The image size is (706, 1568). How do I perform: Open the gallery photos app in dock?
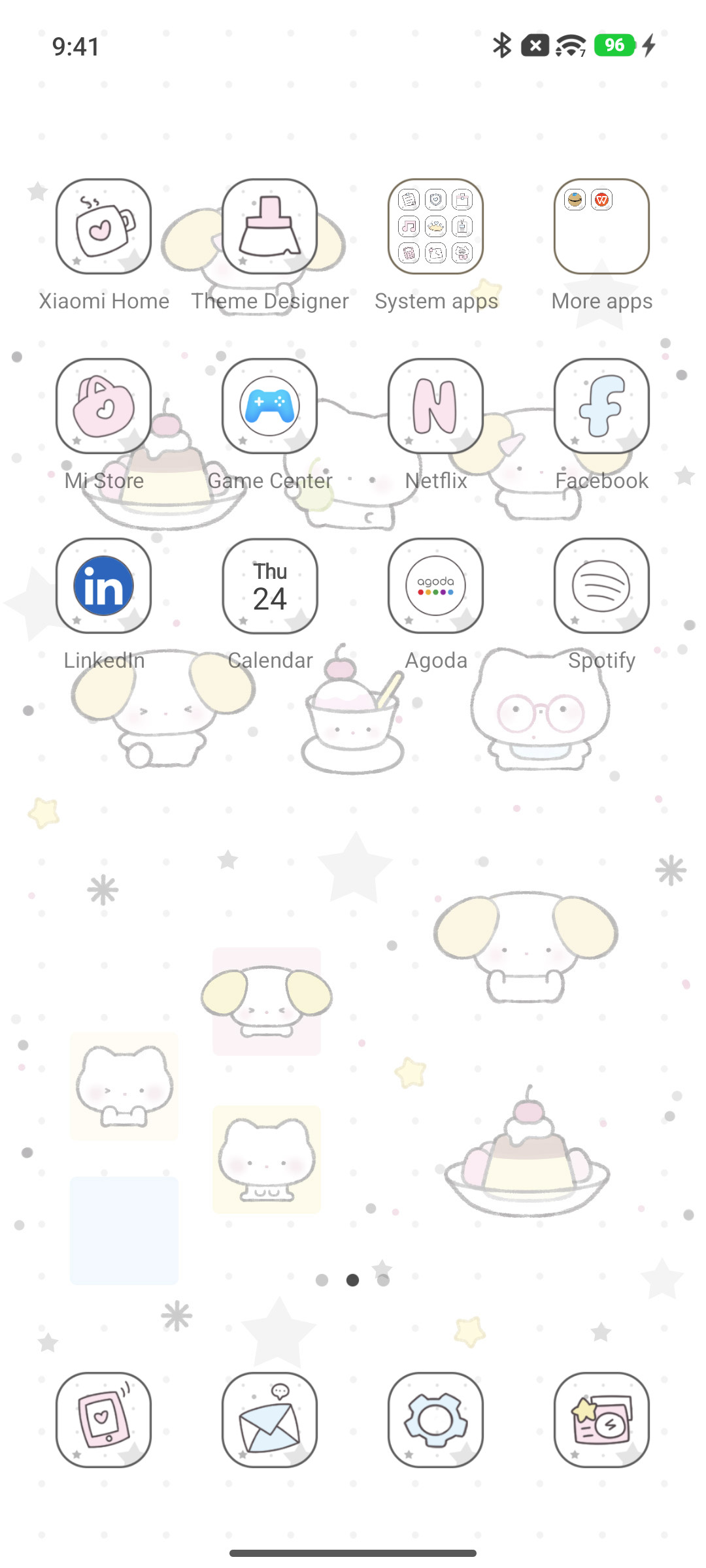click(601, 1420)
